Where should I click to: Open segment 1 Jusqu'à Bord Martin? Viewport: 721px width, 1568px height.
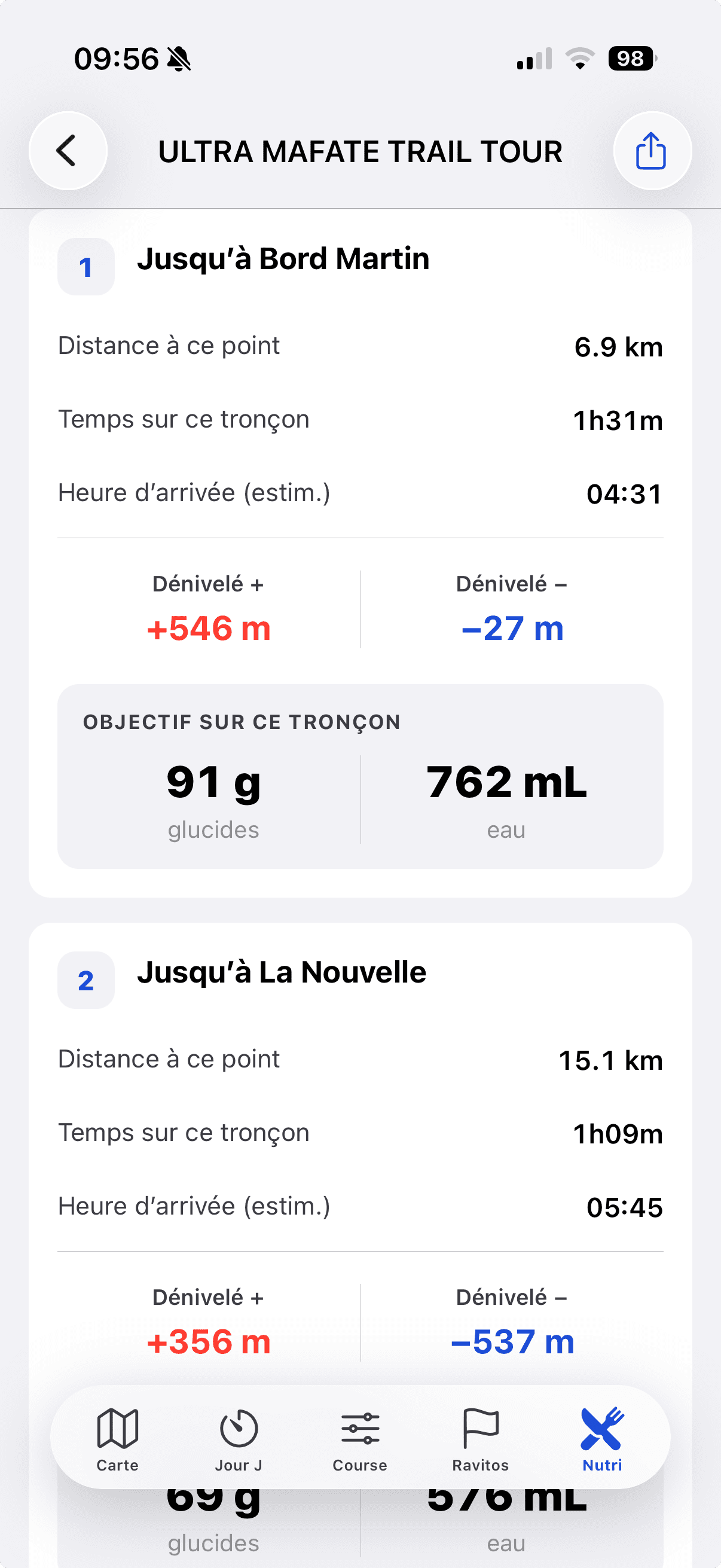coord(285,259)
